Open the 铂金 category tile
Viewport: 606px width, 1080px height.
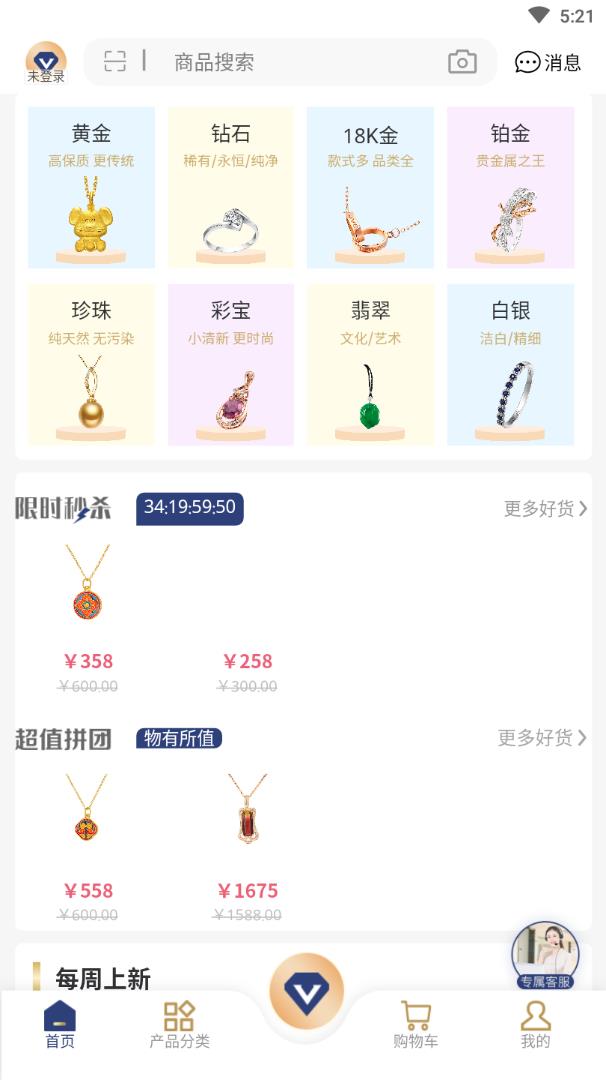[510, 188]
